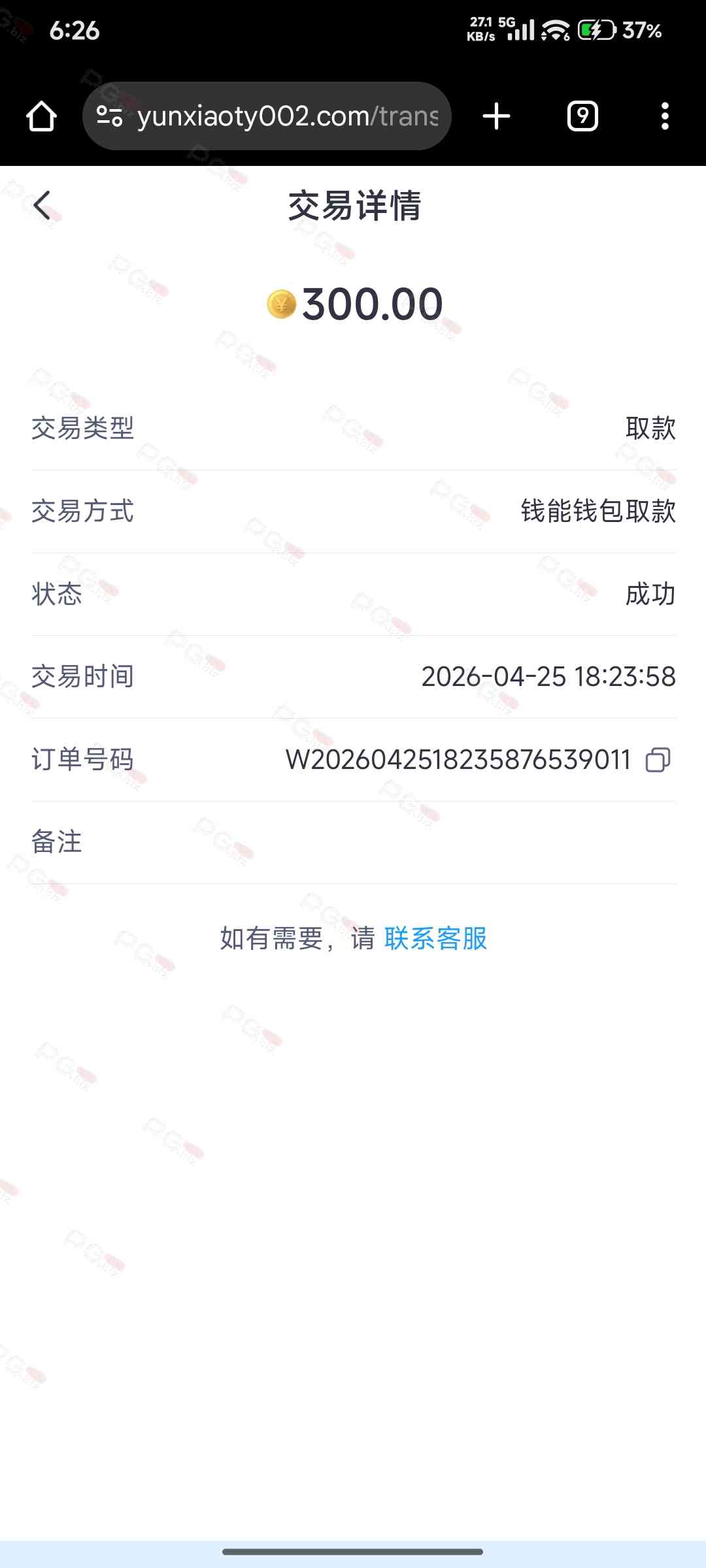Open the tab switcher showing 9 tabs
Viewport: 706px width, 1568px height.
(582, 116)
